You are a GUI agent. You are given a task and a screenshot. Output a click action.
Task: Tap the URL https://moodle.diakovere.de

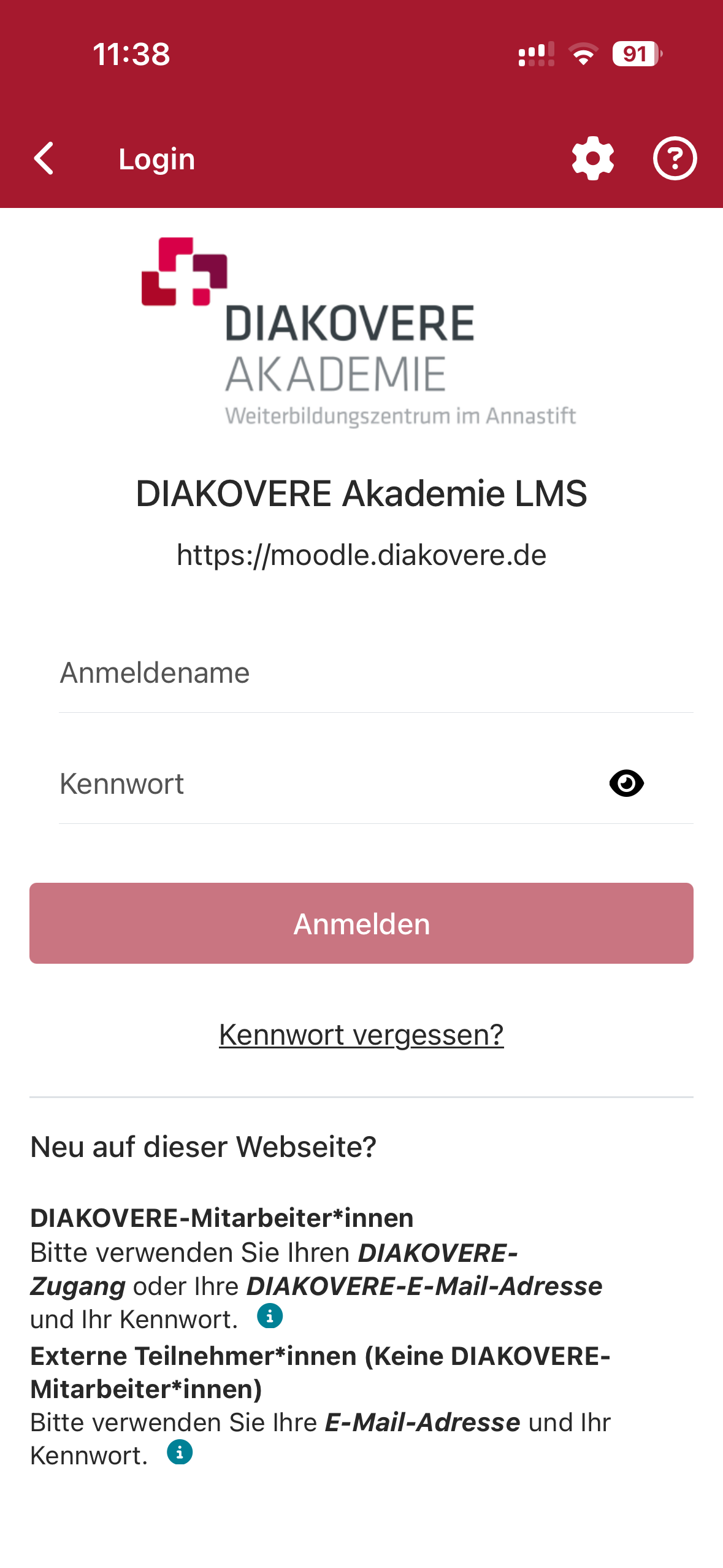tap(361, 555)
